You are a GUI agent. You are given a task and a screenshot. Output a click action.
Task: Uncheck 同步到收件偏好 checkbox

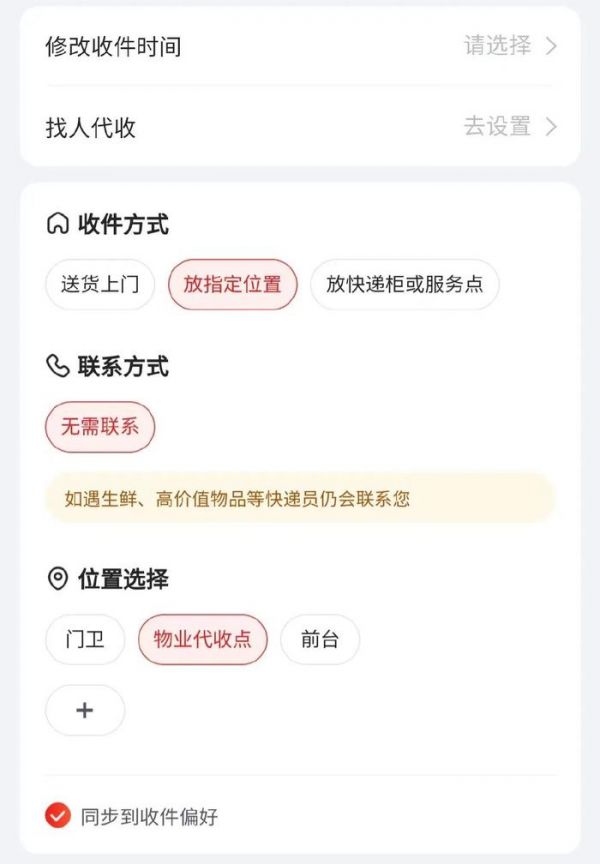point(58,816)
